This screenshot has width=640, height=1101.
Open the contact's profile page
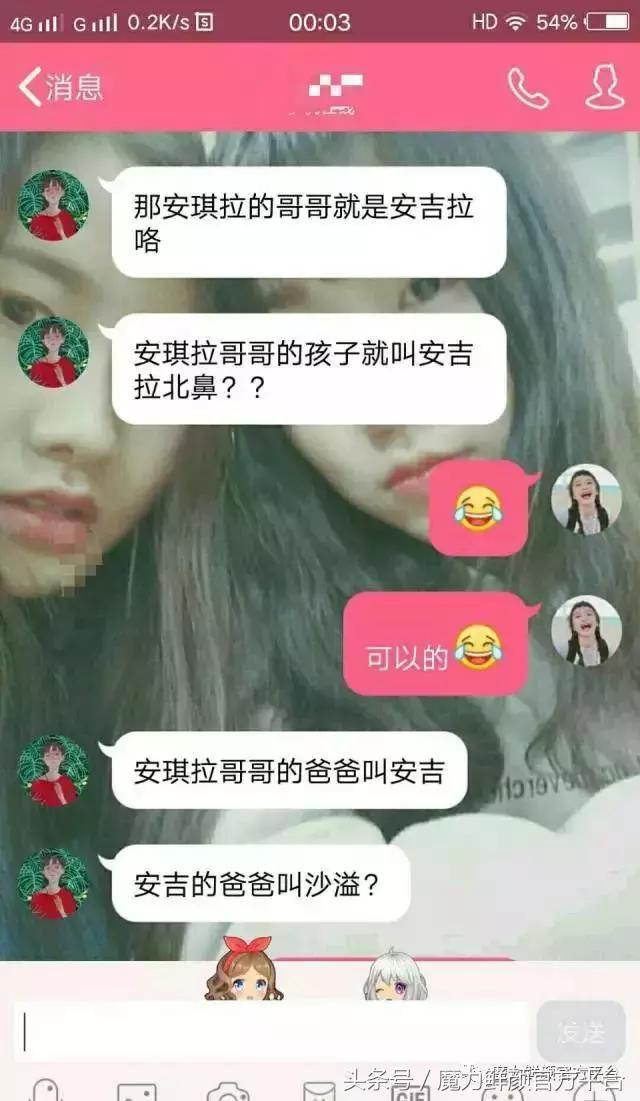(x=604, y=88)
